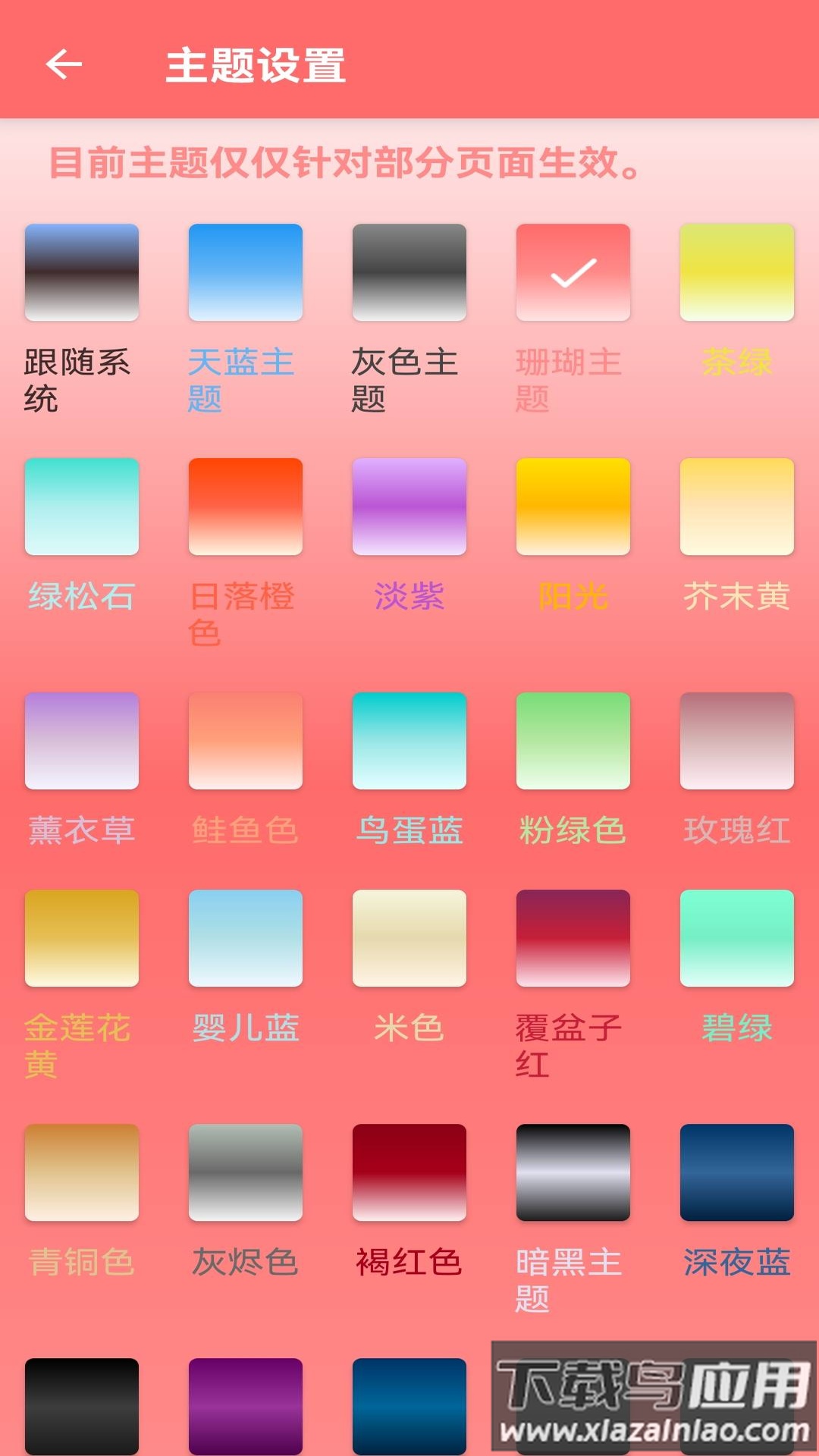Select the 绿松石 turquoise theme swatch

click(x=81, y=508)
